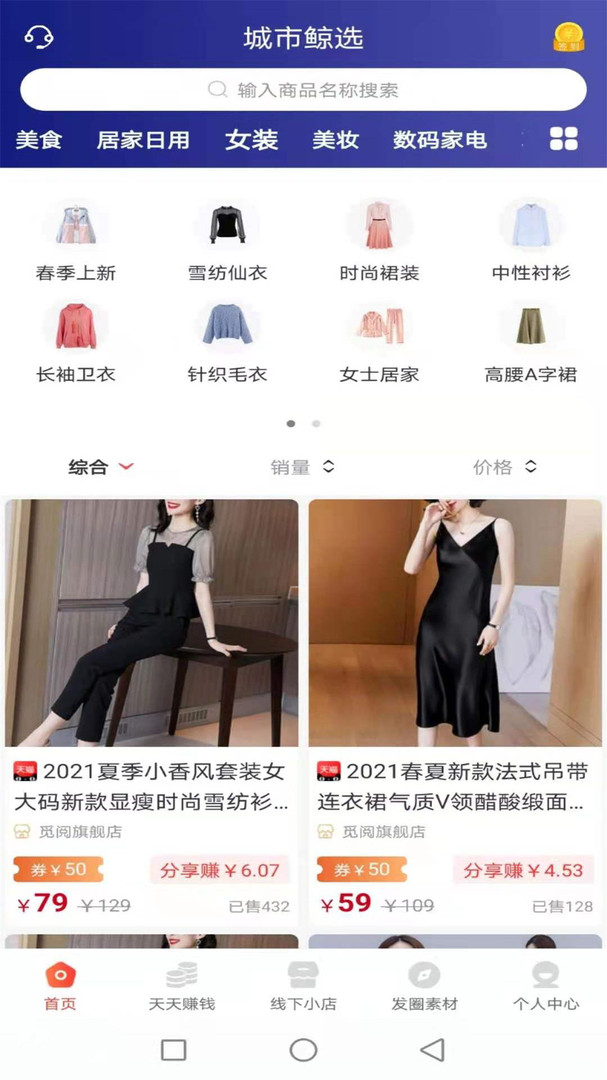Open the 雪纺仙衣 subcategory
The height and width of the screenshot is (1080, 607).
pyautogui.click(x=228, y=240)
